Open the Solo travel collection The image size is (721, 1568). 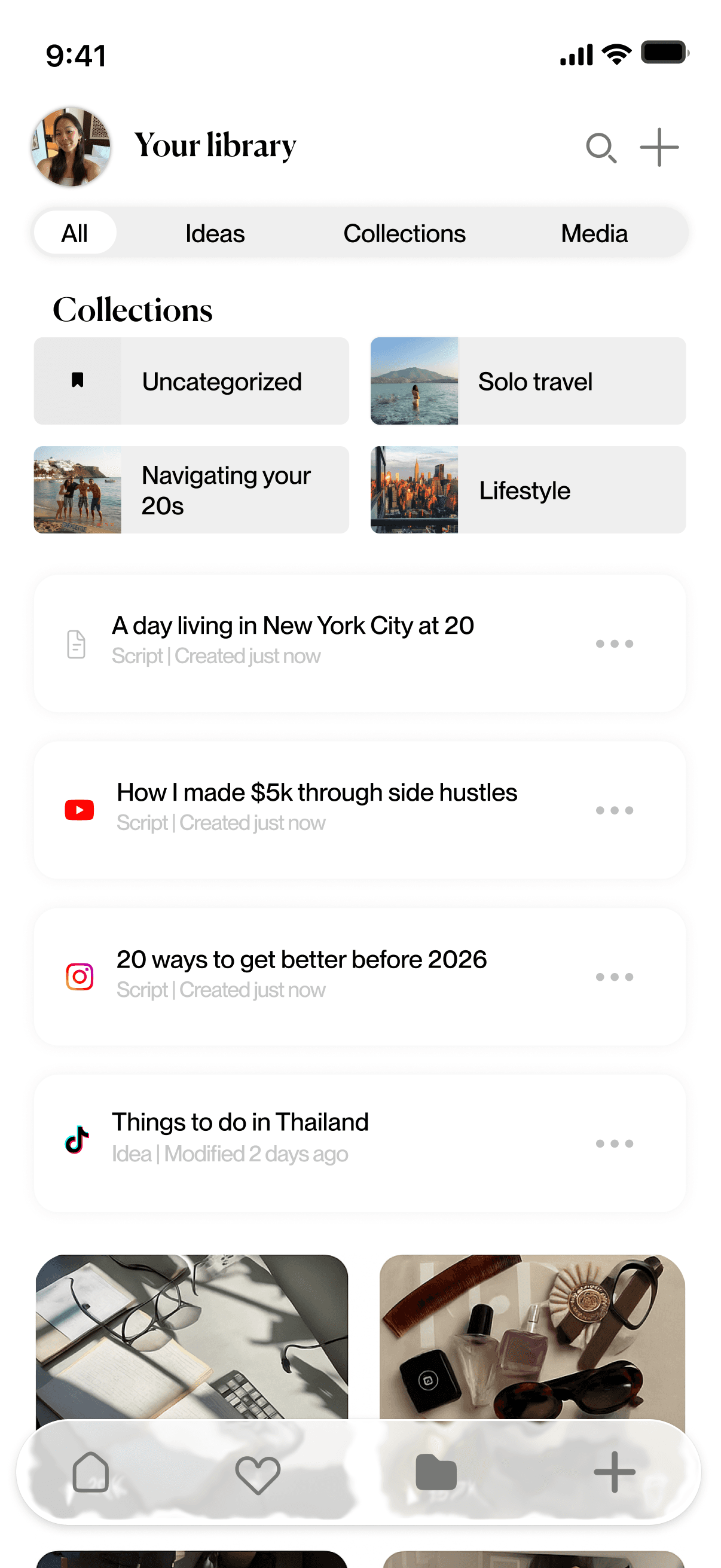click(527, 381)
